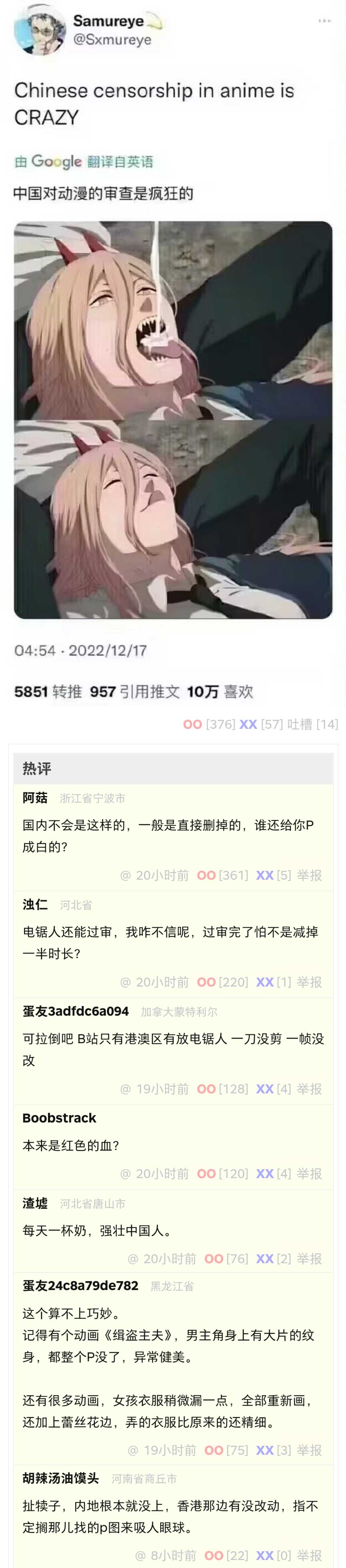Reply to Boobstrack's comment with @

click(x=125, y=1173)
